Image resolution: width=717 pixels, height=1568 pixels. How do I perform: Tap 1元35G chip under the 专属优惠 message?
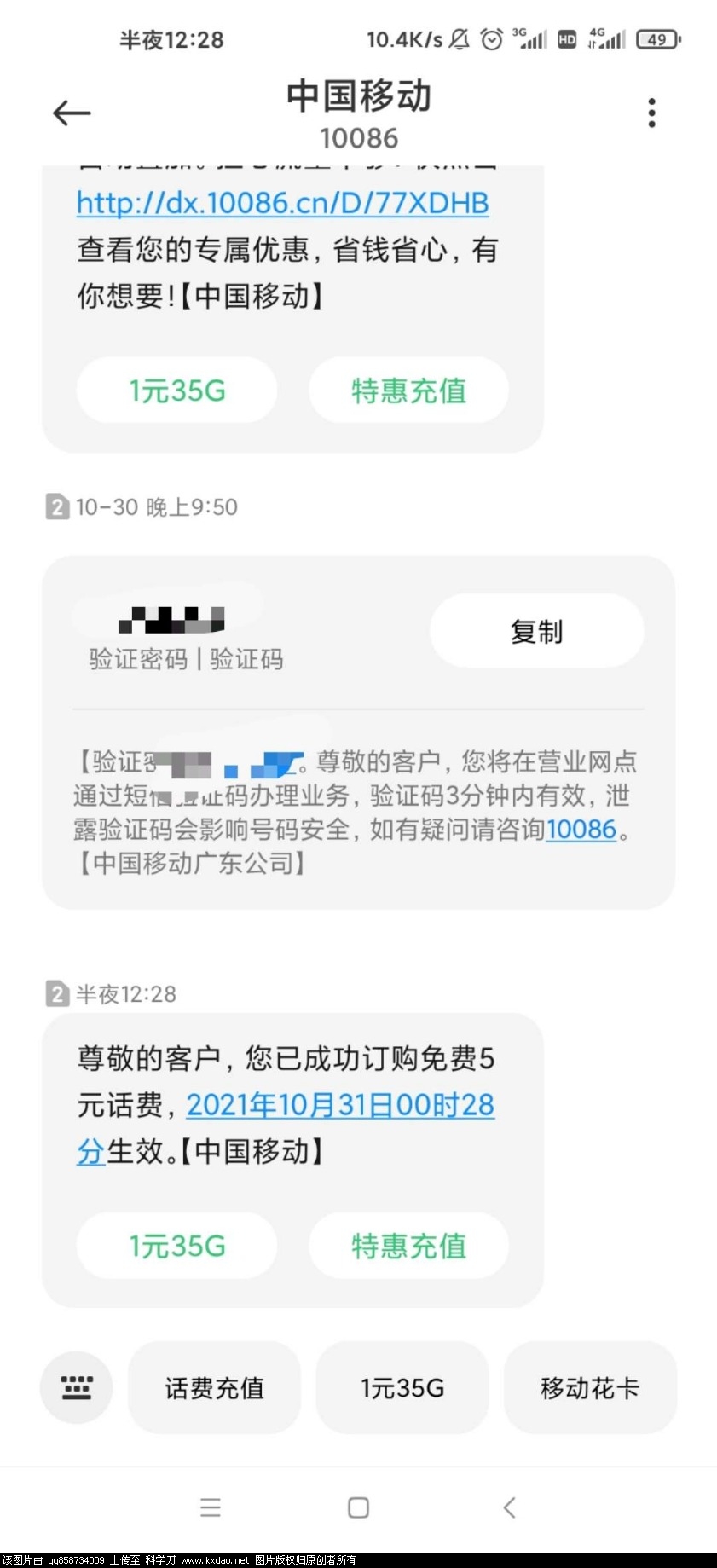(x=176, y=391)
